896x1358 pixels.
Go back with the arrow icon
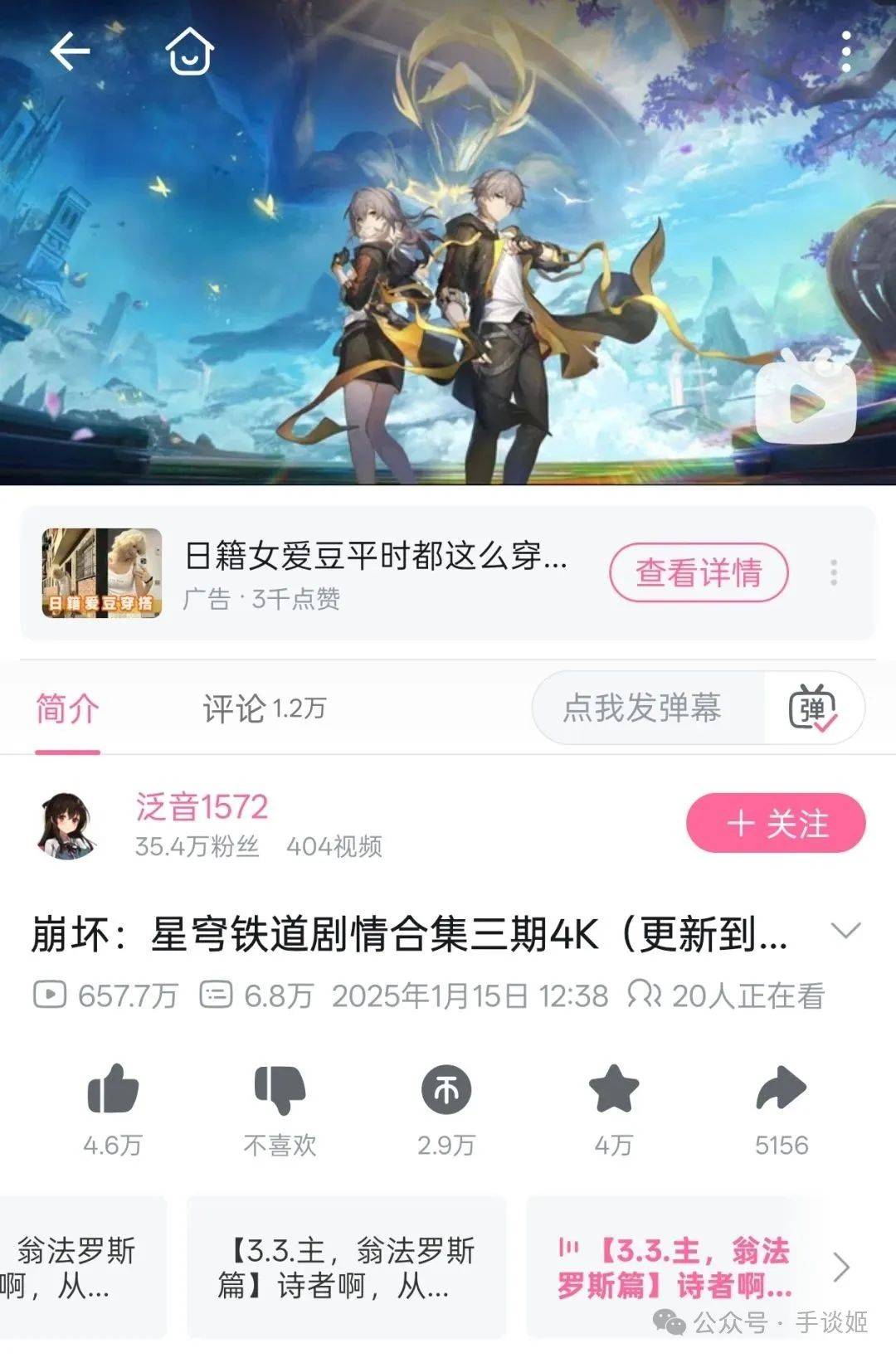tap(70, 52)
